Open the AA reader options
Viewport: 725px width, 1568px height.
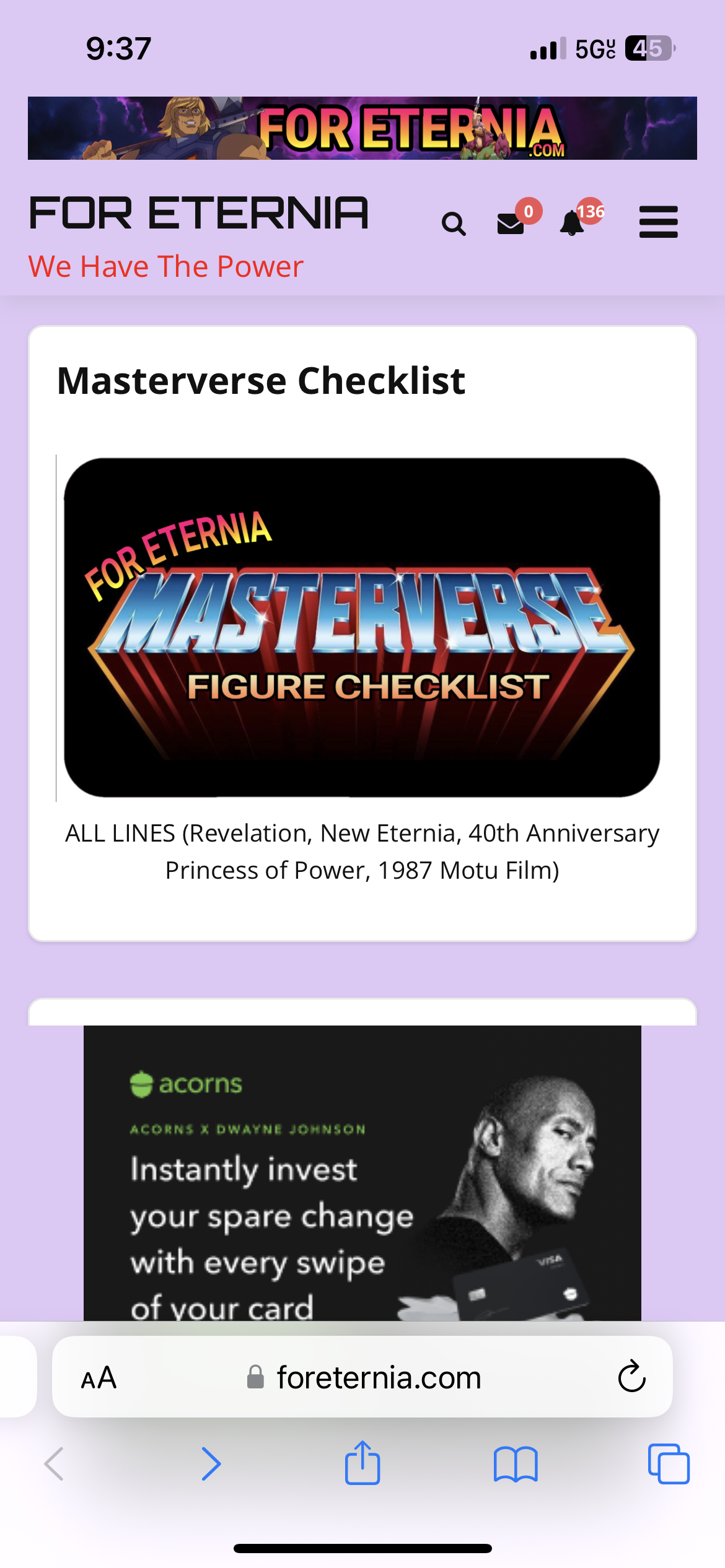coord(99,1378)
